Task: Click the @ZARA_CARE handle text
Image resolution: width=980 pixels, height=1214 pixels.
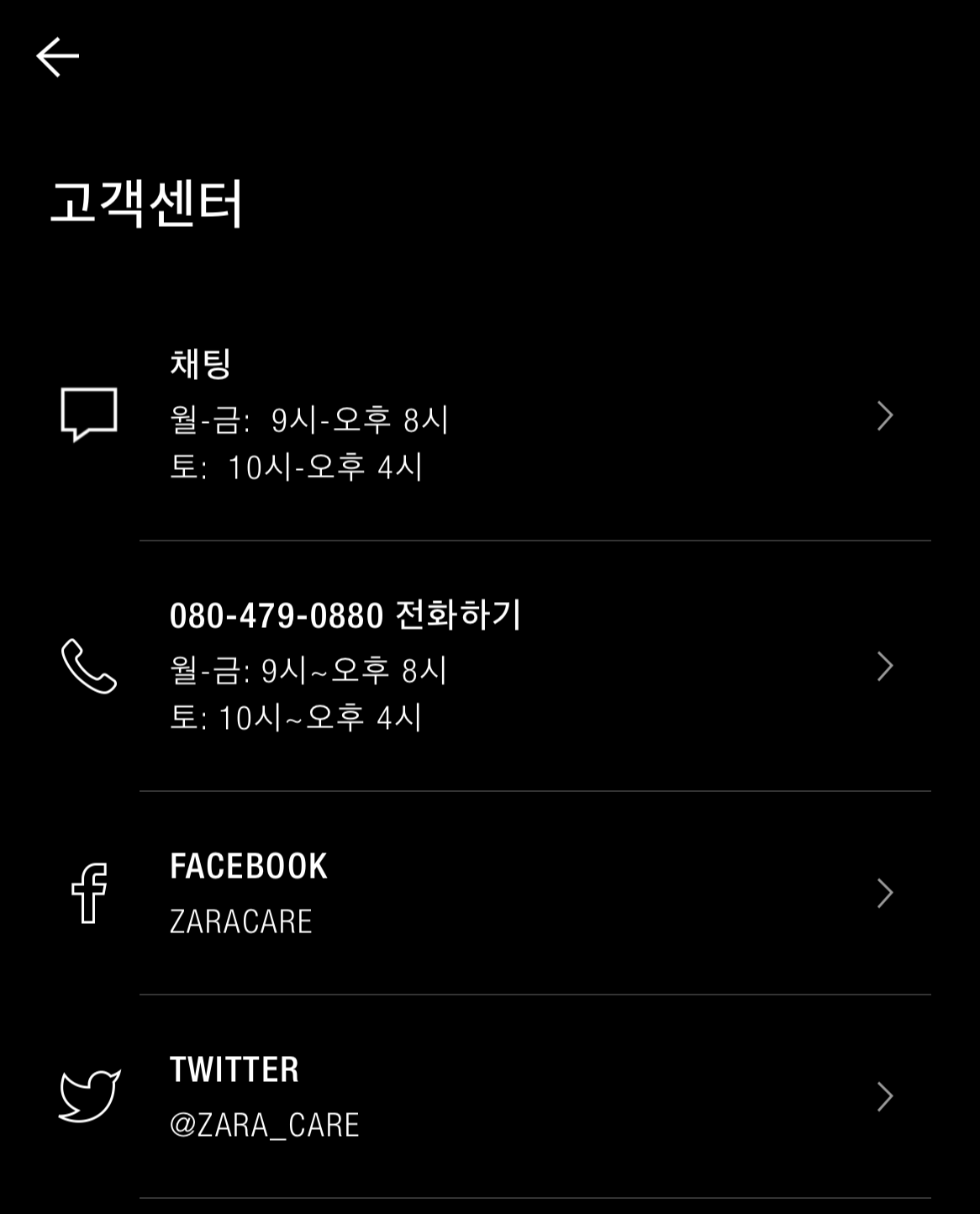Action: click(265, 1125)
